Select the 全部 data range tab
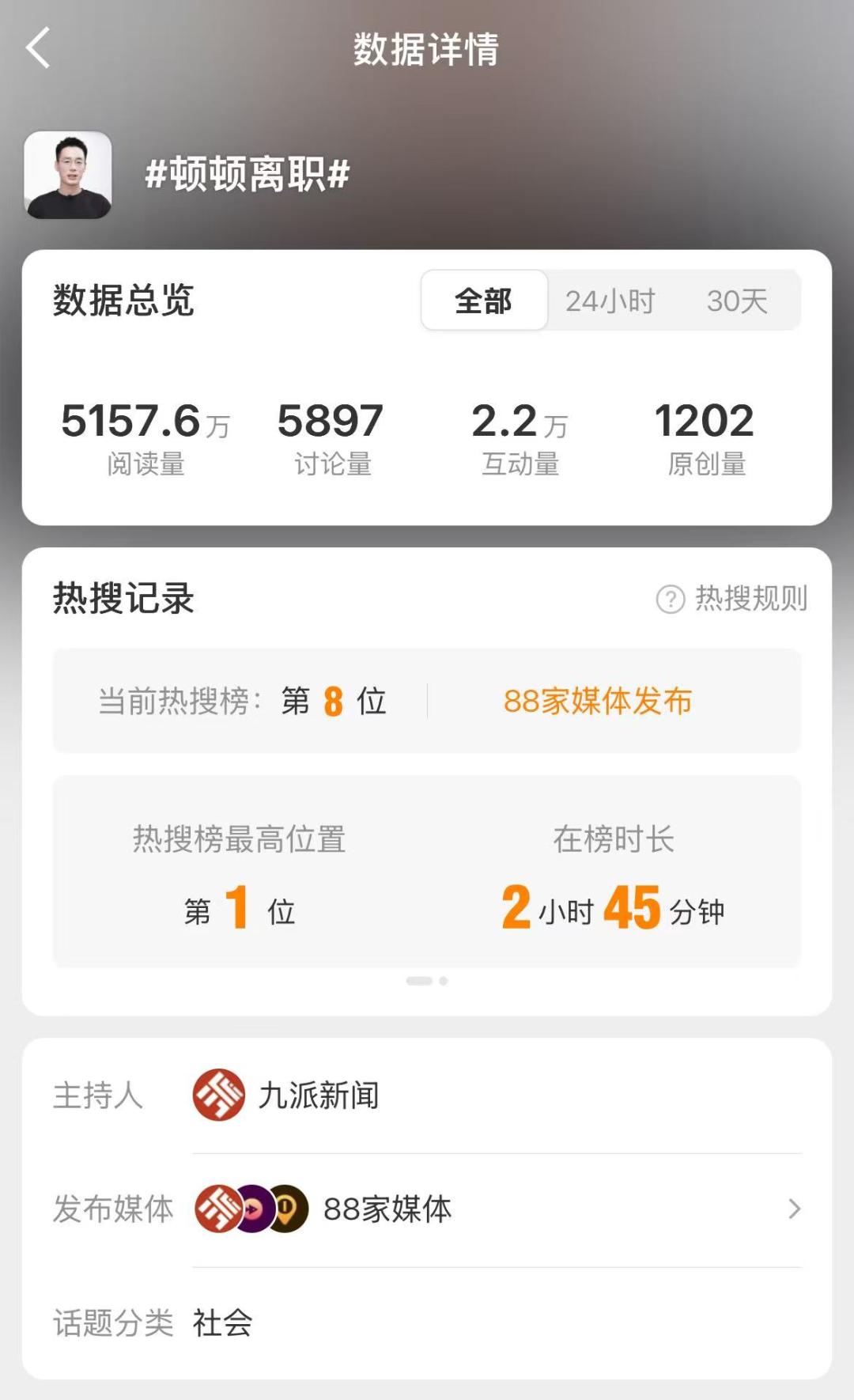The image size is (854, 1400). [483, 301]
